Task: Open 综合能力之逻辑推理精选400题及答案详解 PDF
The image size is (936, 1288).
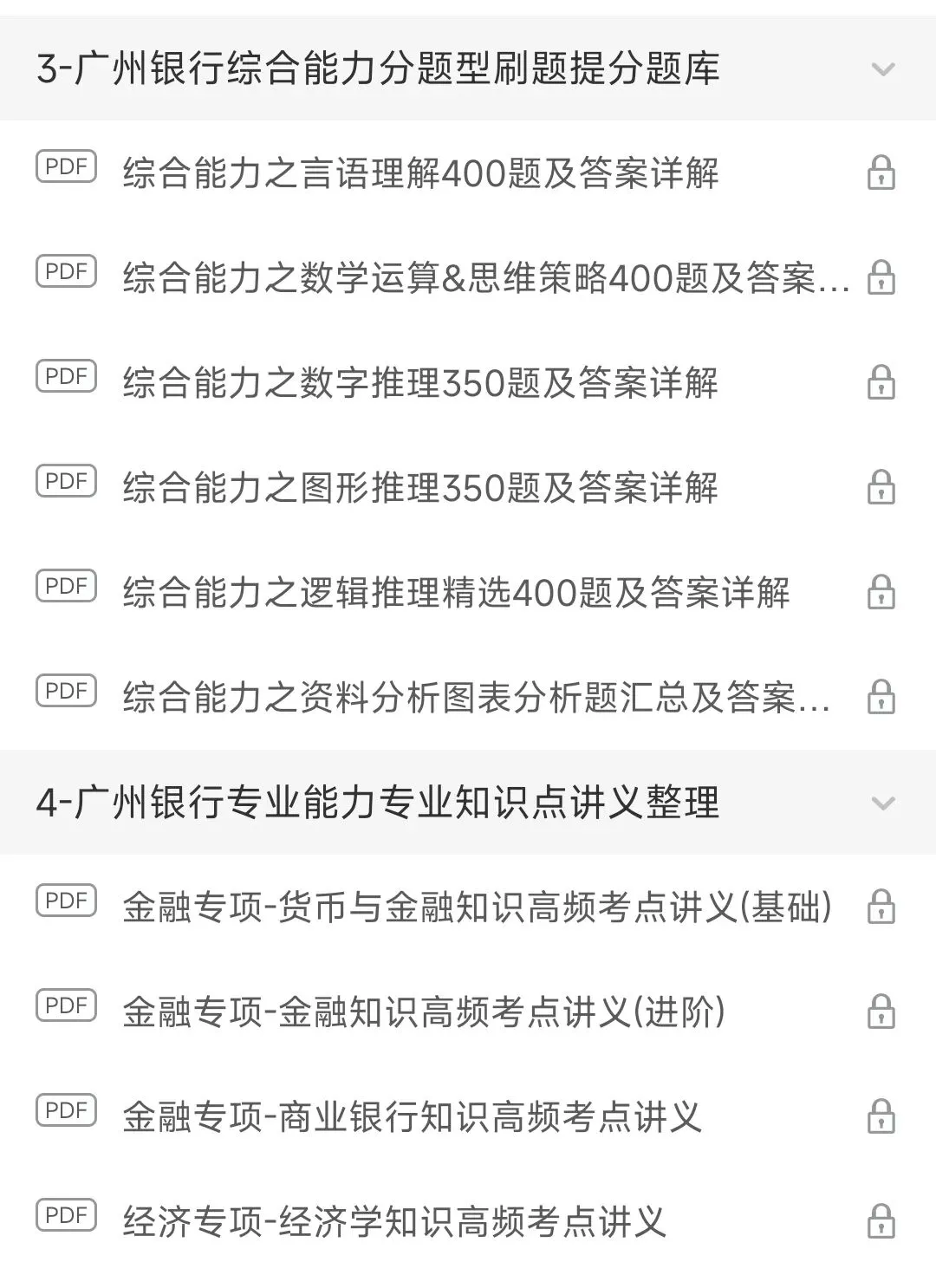Action: (x=456, y=593)
